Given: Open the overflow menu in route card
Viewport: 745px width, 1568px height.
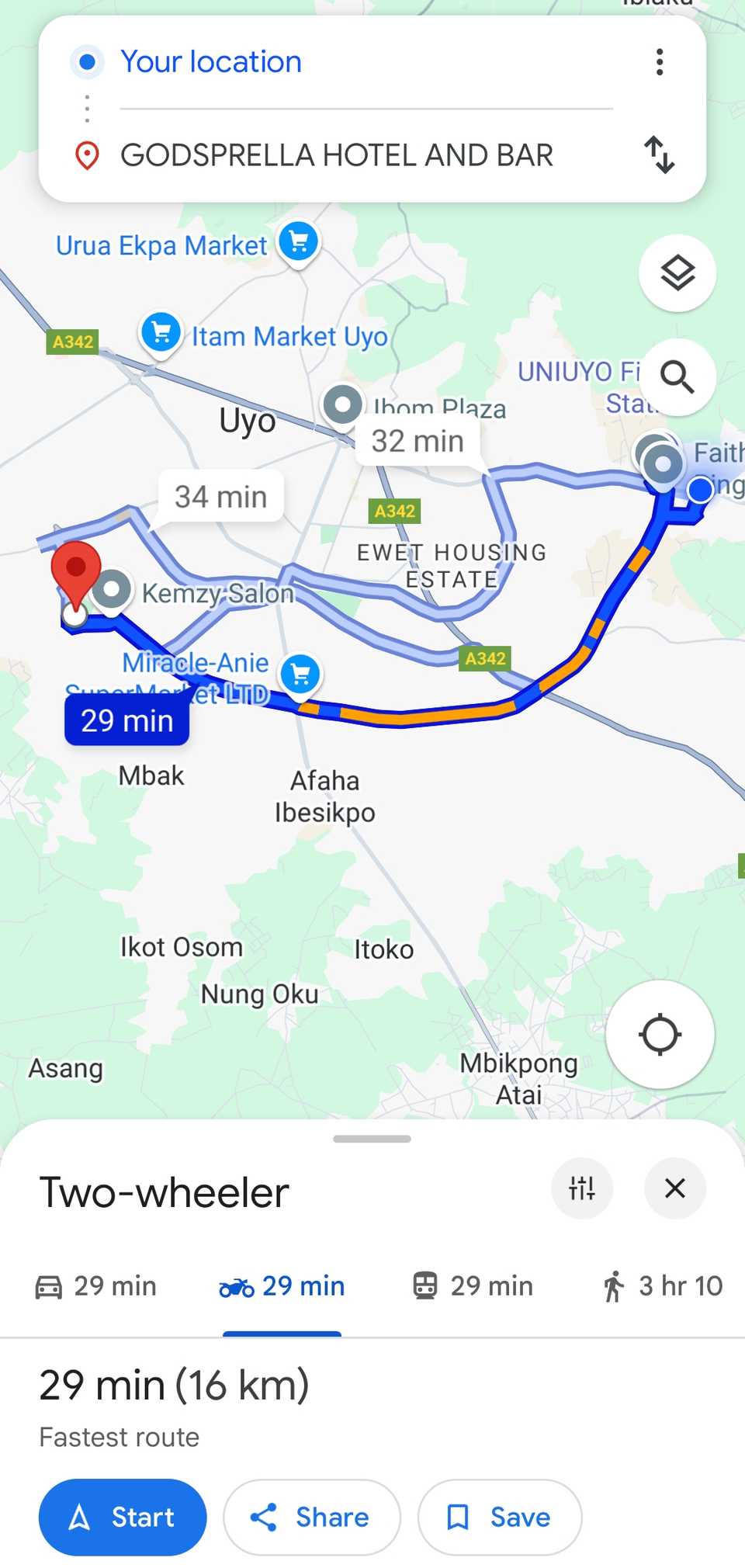Looking at the screenshot, I should tap(660, 62).
